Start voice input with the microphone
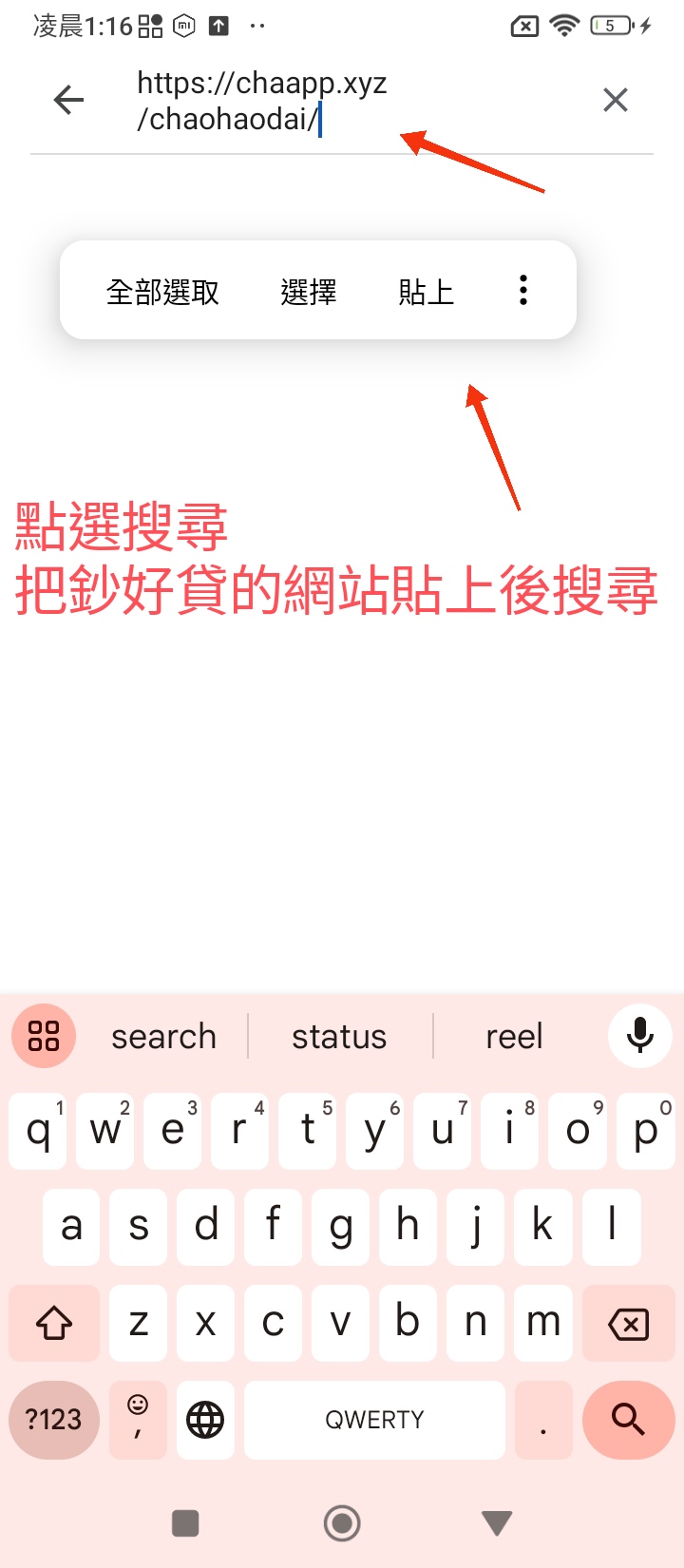Image resolution: width=684 pixels, height=1568 pixels. (640, 1036)
